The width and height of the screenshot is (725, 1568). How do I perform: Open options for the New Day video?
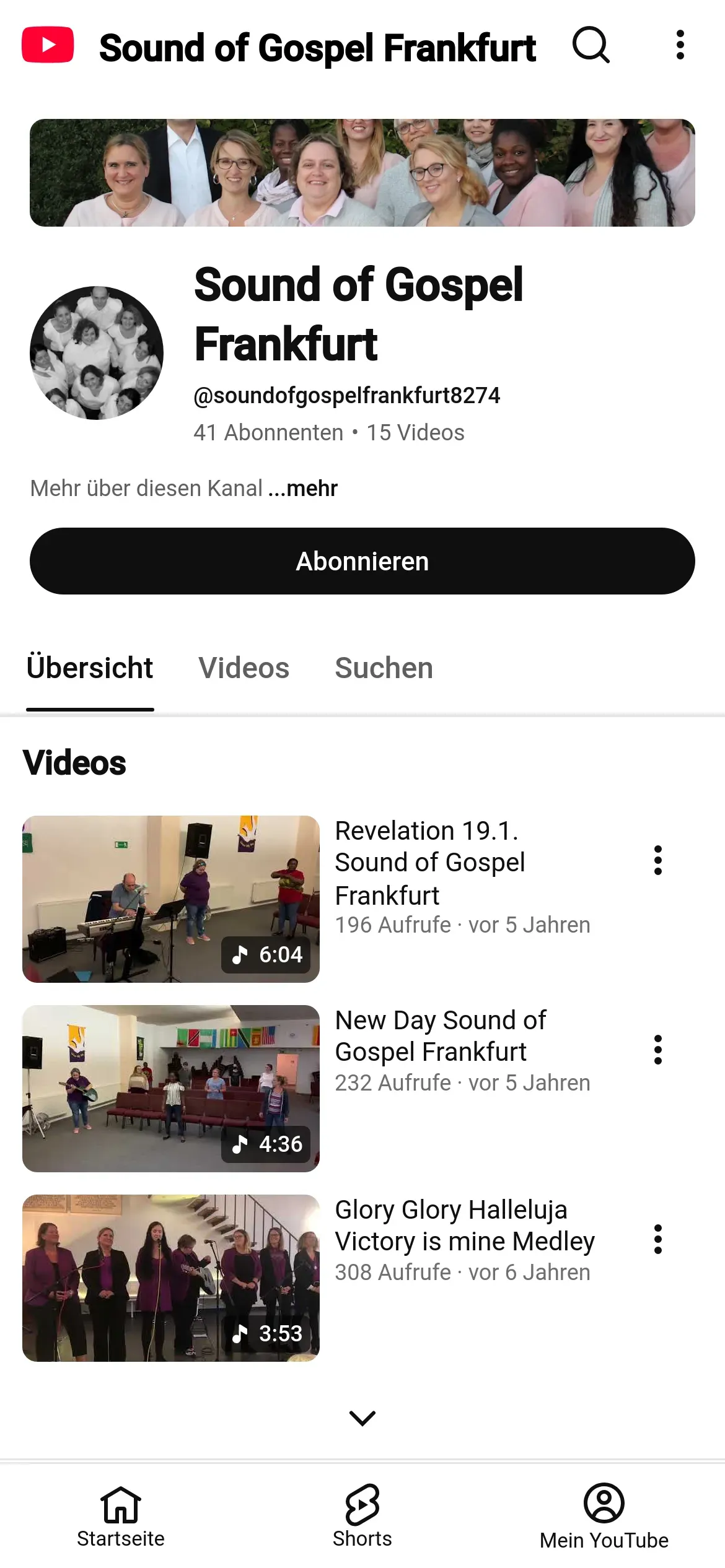click(x=657, y=1050)
